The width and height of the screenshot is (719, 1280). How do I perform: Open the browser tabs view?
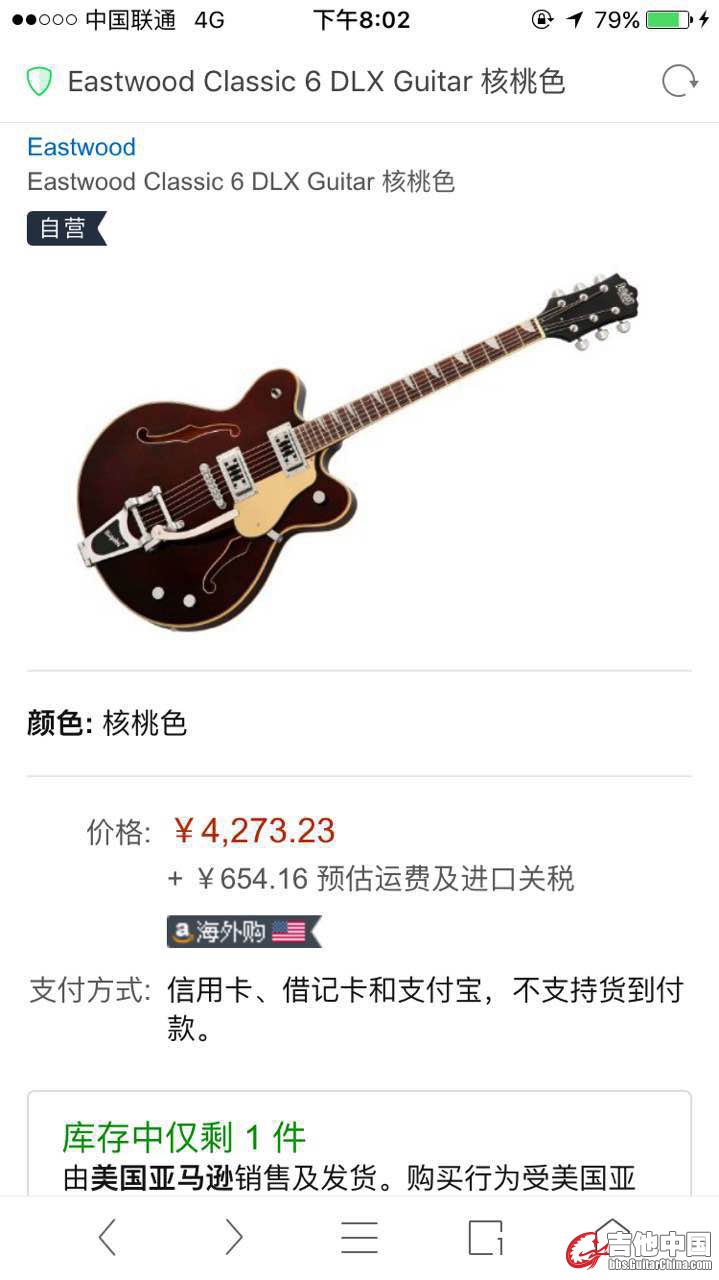tap(485, 1237)
